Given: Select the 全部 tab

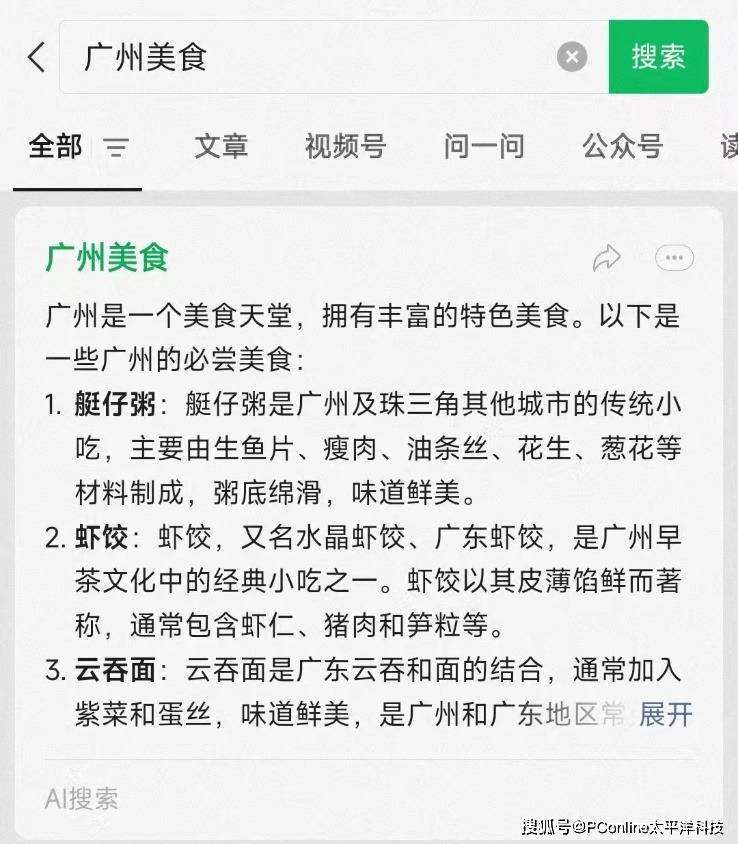Looking at the screenshot, I should point(55,147).
